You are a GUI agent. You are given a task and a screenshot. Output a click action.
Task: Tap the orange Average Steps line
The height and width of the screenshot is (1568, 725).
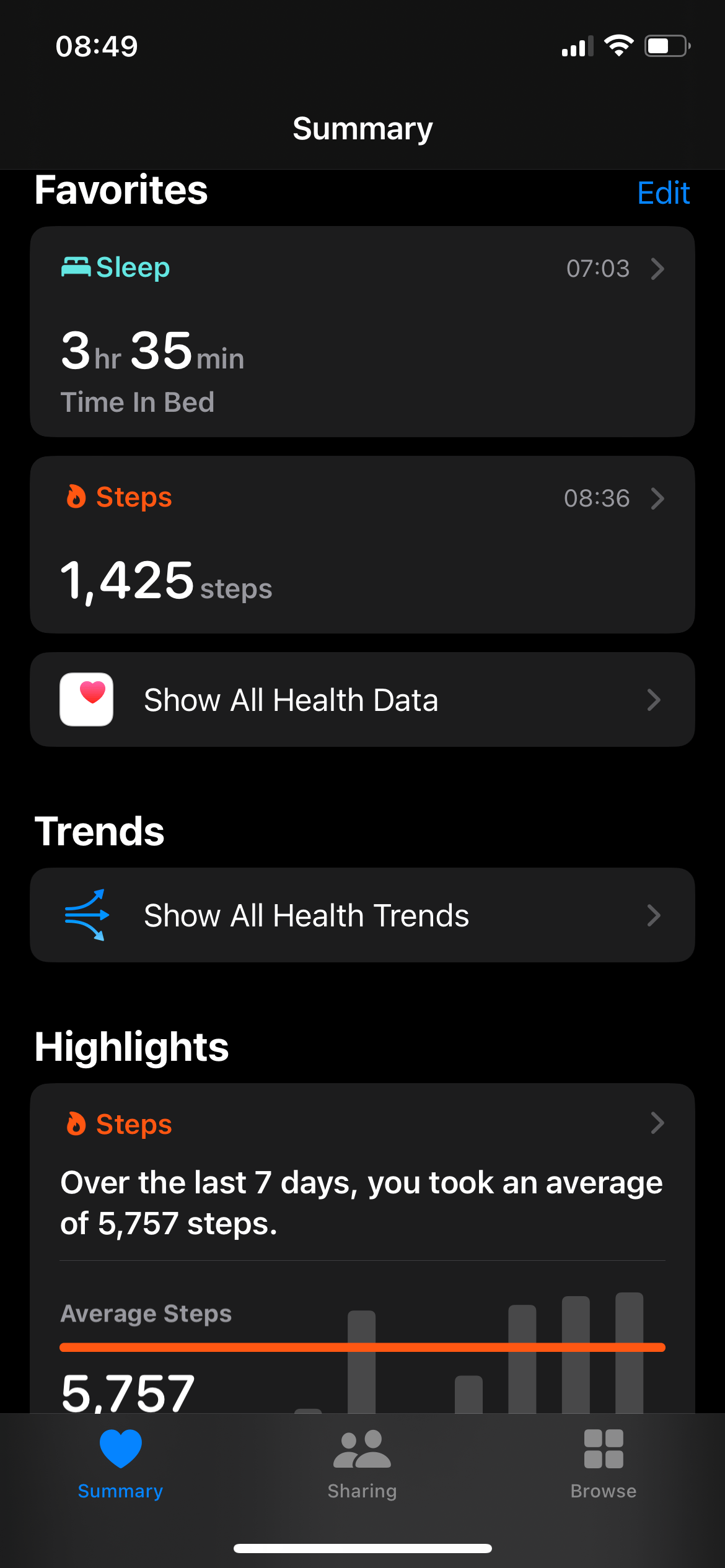coord(362,1346)
